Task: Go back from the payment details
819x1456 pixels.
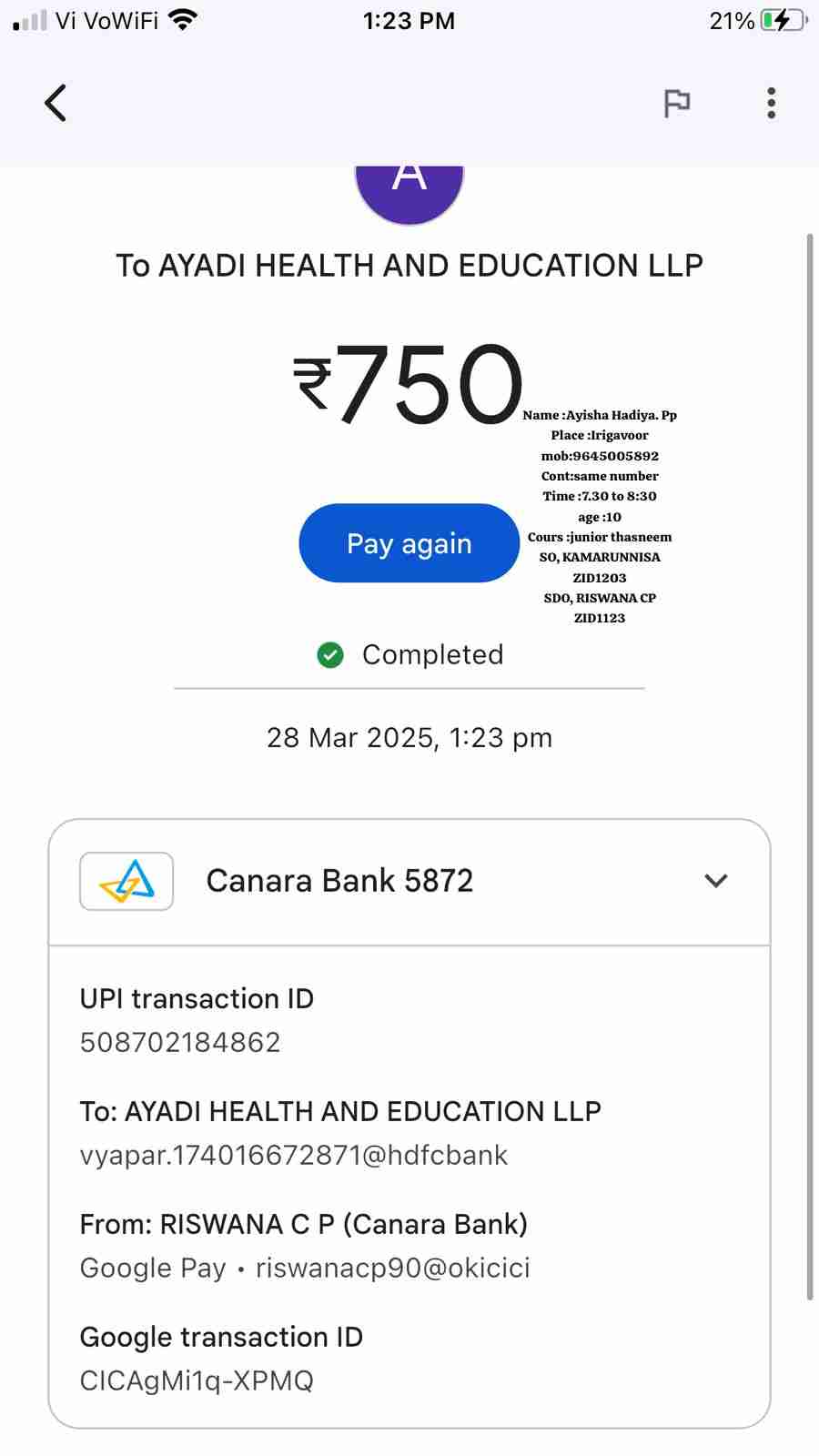Action: pos(56,103)
